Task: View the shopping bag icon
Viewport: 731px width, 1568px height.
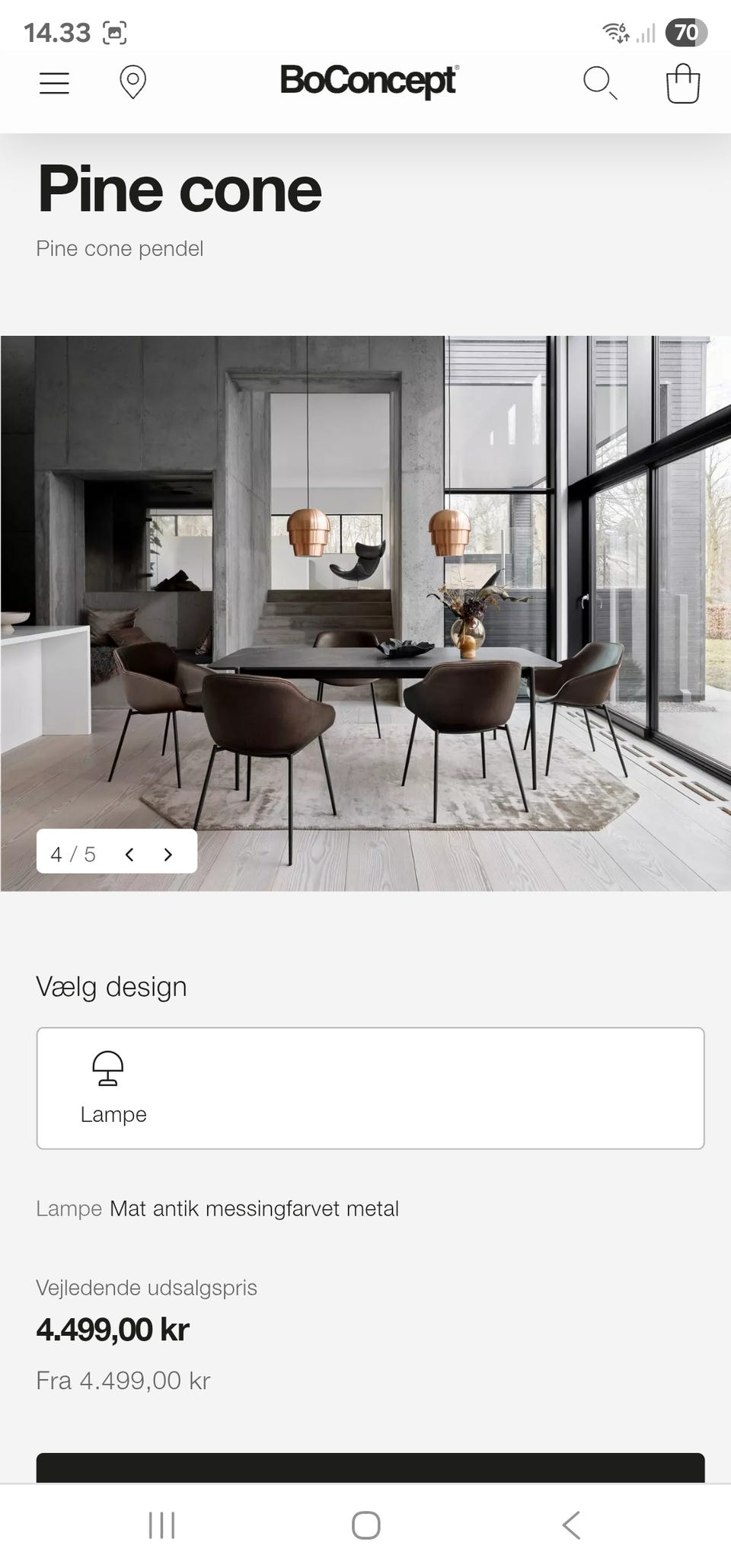Action: point(683,84)
